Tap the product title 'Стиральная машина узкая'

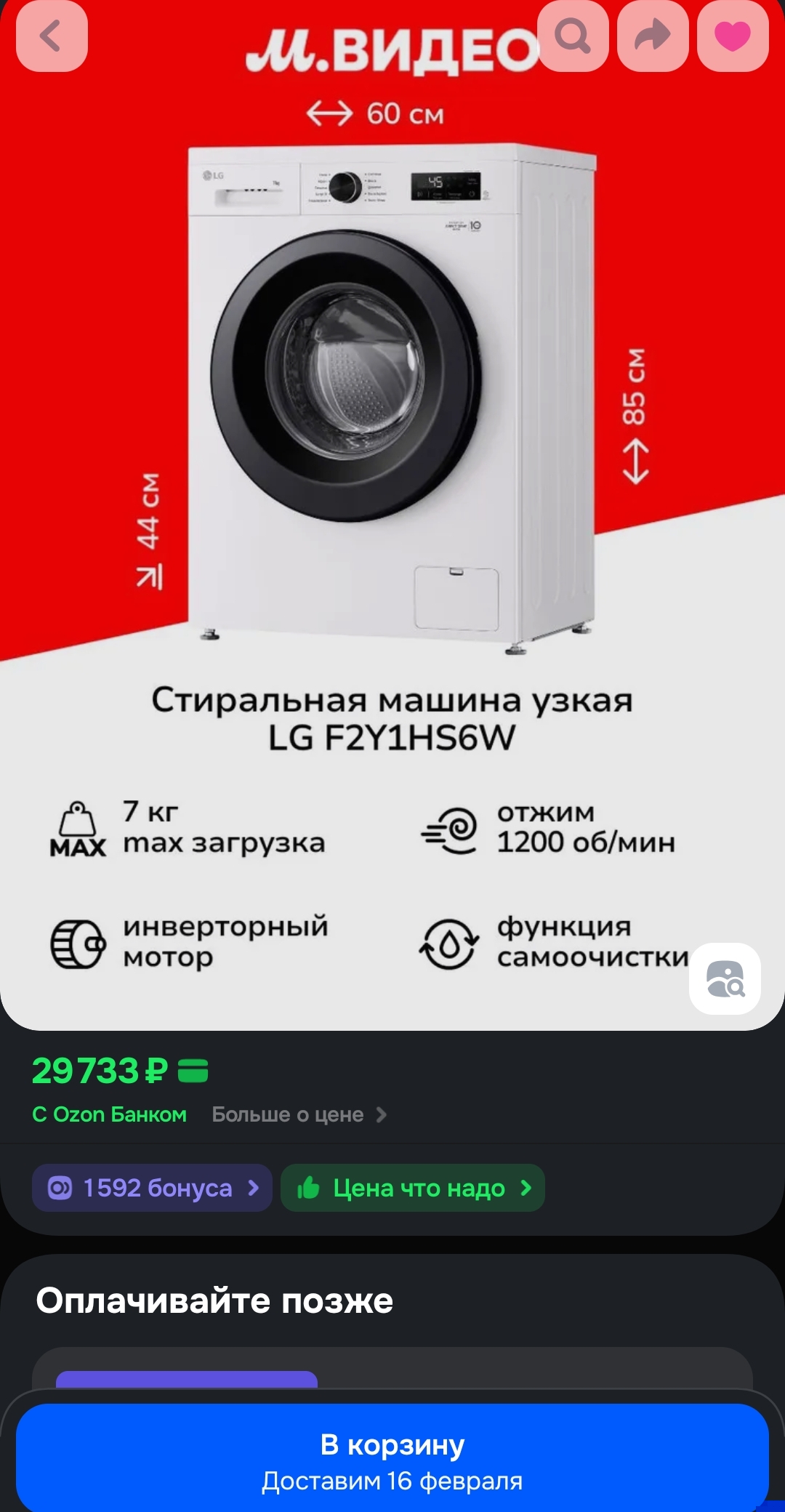click(x=392, y=701)
